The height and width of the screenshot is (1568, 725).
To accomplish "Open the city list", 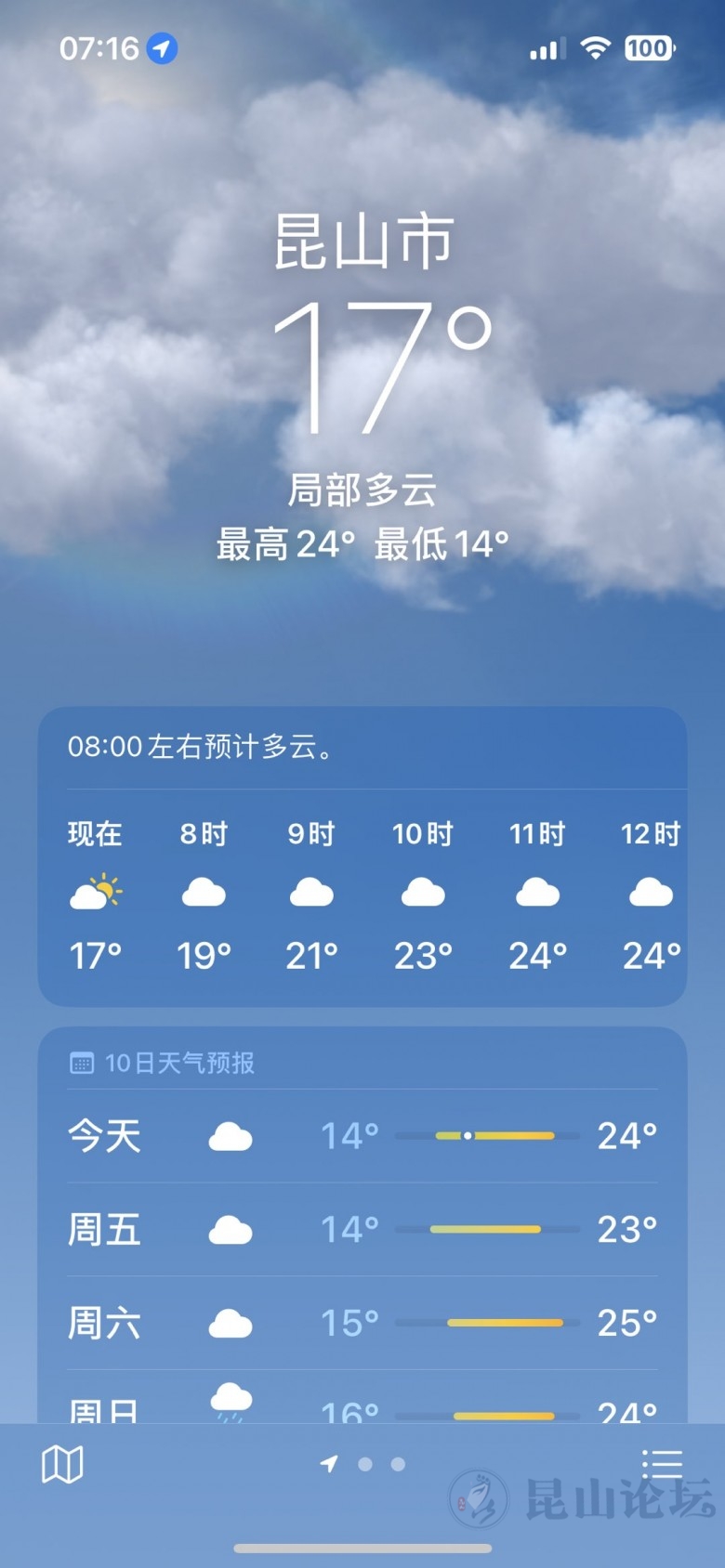I will pyautogui.click(x=662, y=1465).
